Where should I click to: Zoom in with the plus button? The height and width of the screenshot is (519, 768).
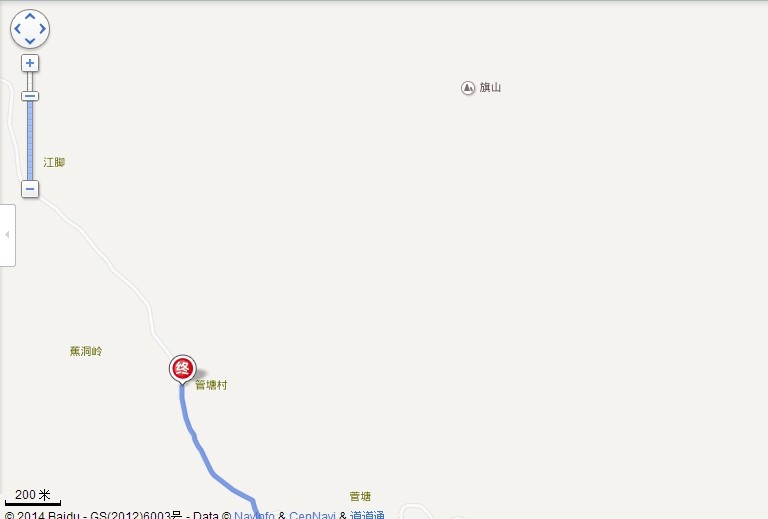click(x=30, y=63)
